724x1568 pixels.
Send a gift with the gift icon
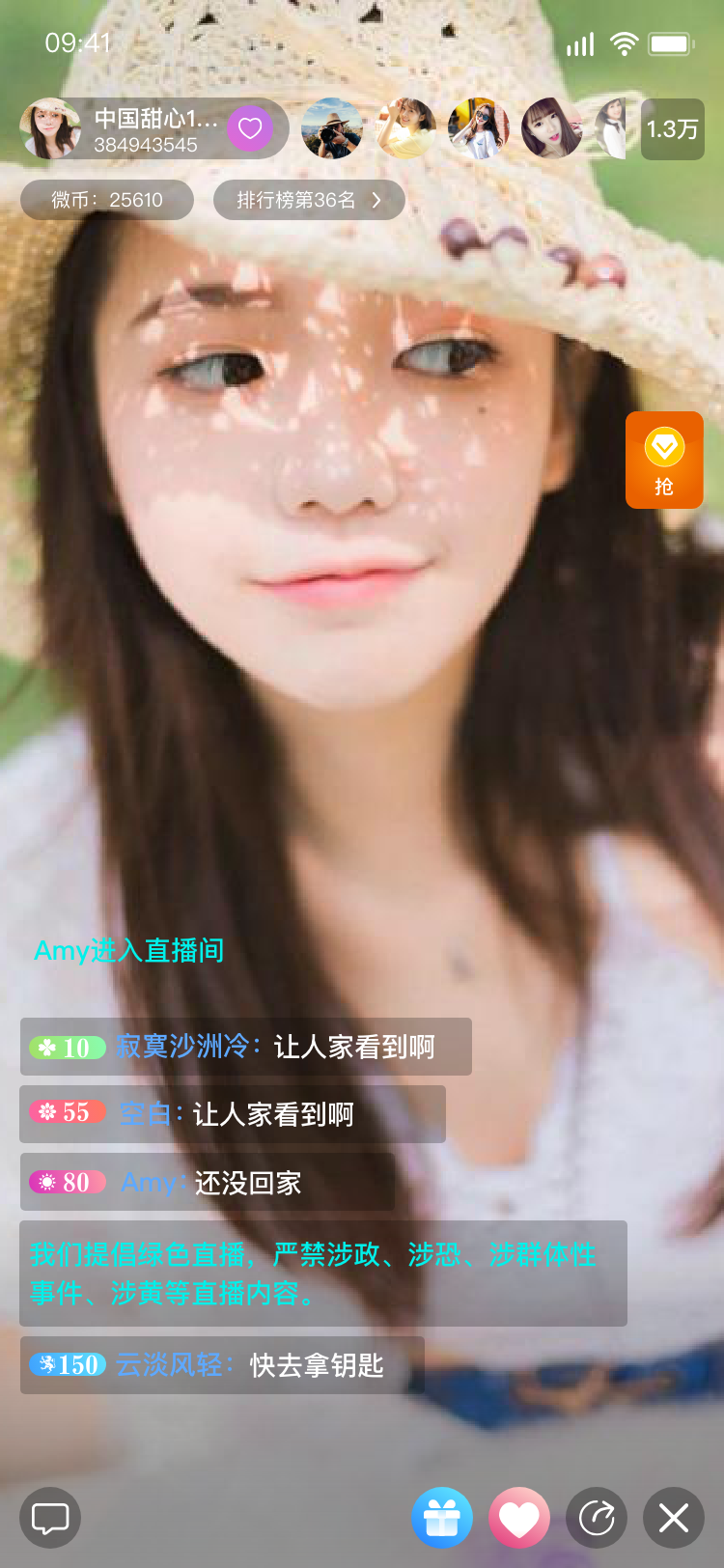[442, 1518]
